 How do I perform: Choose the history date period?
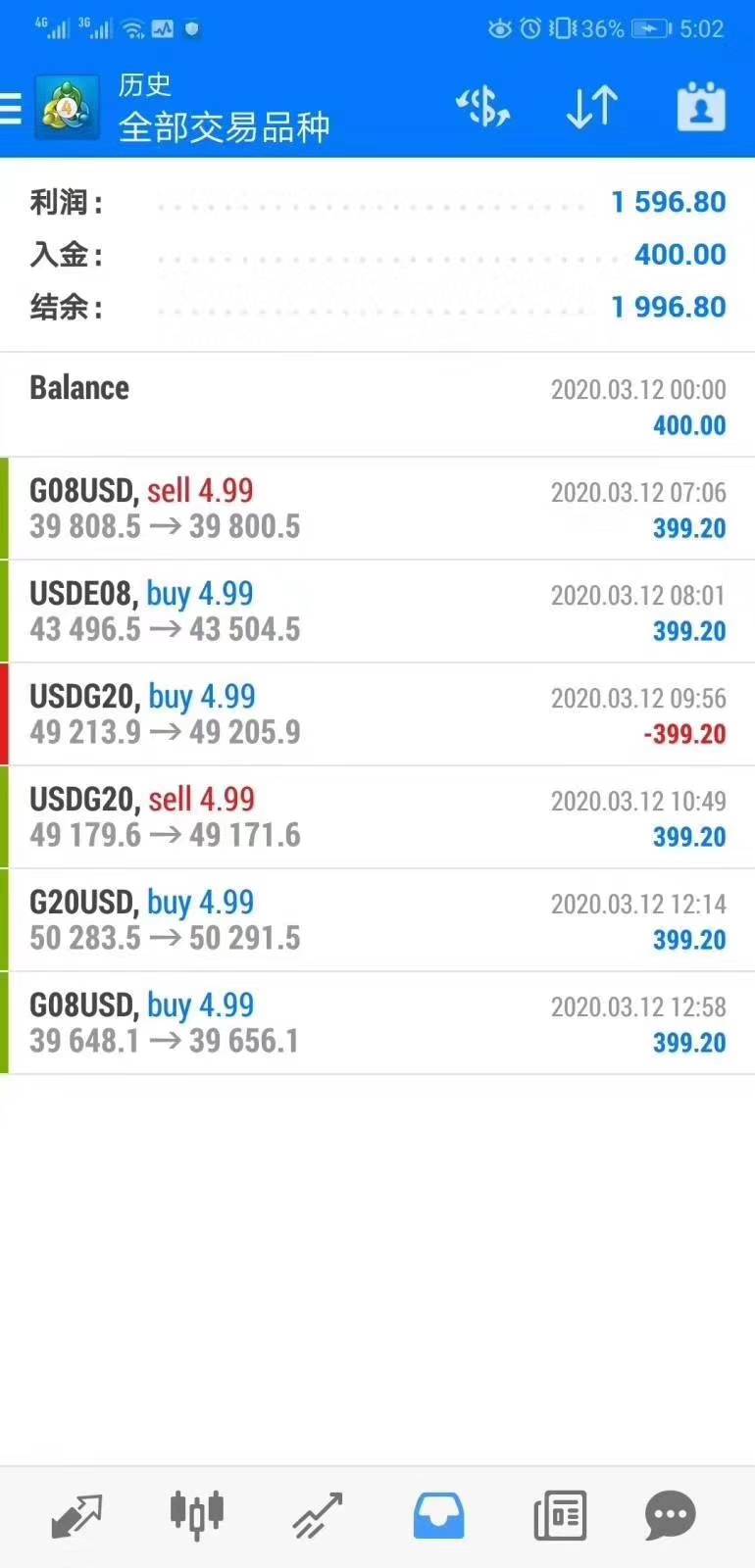click(x=701, y=107)
